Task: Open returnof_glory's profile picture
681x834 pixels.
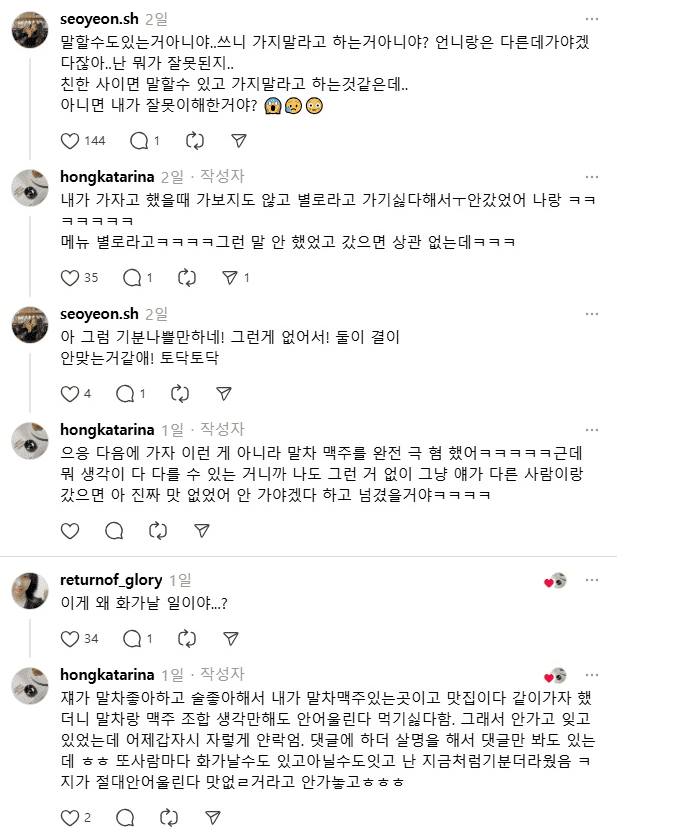Action: coord(30,591)
